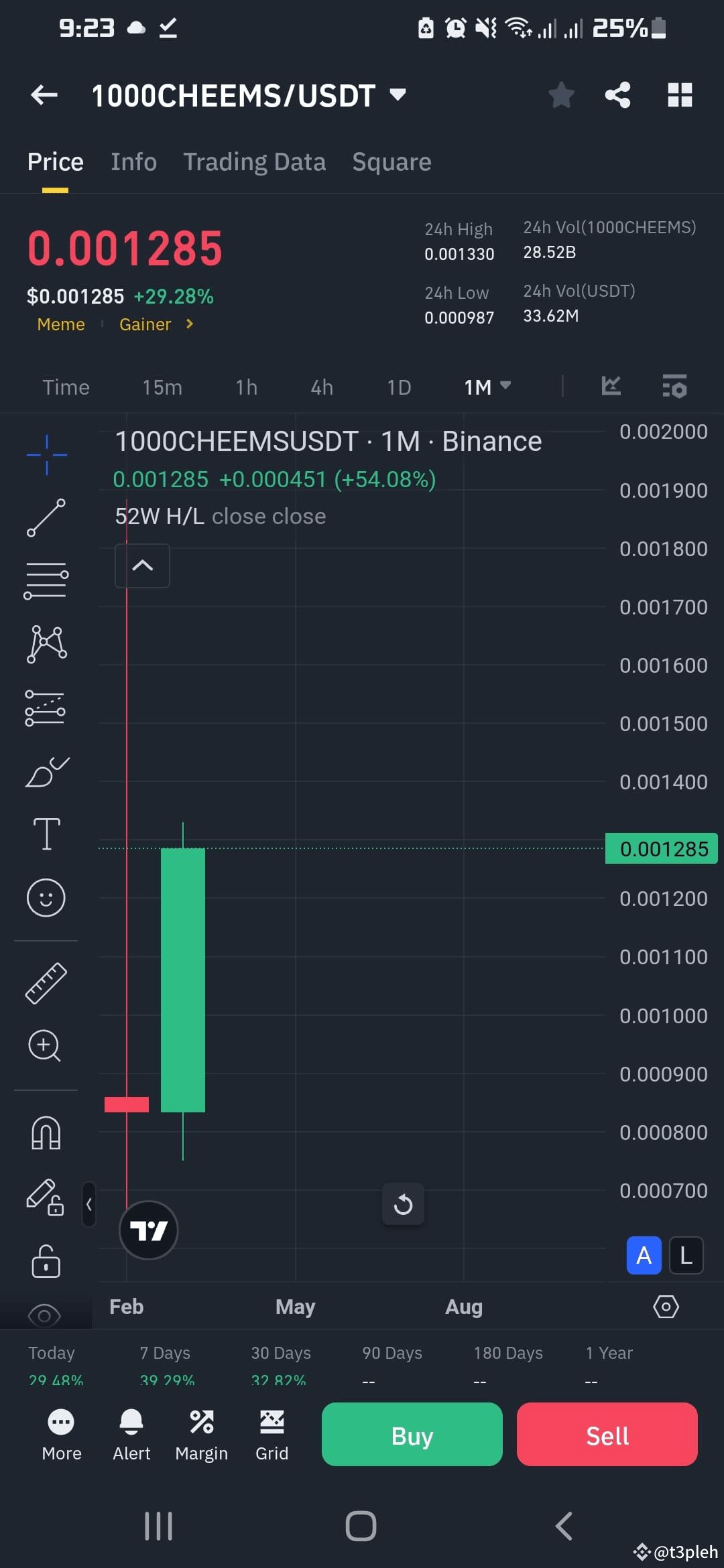724x1568 pixels.
Task: Open the 1M timeframe dropdown
Action: tap(487, 387)
